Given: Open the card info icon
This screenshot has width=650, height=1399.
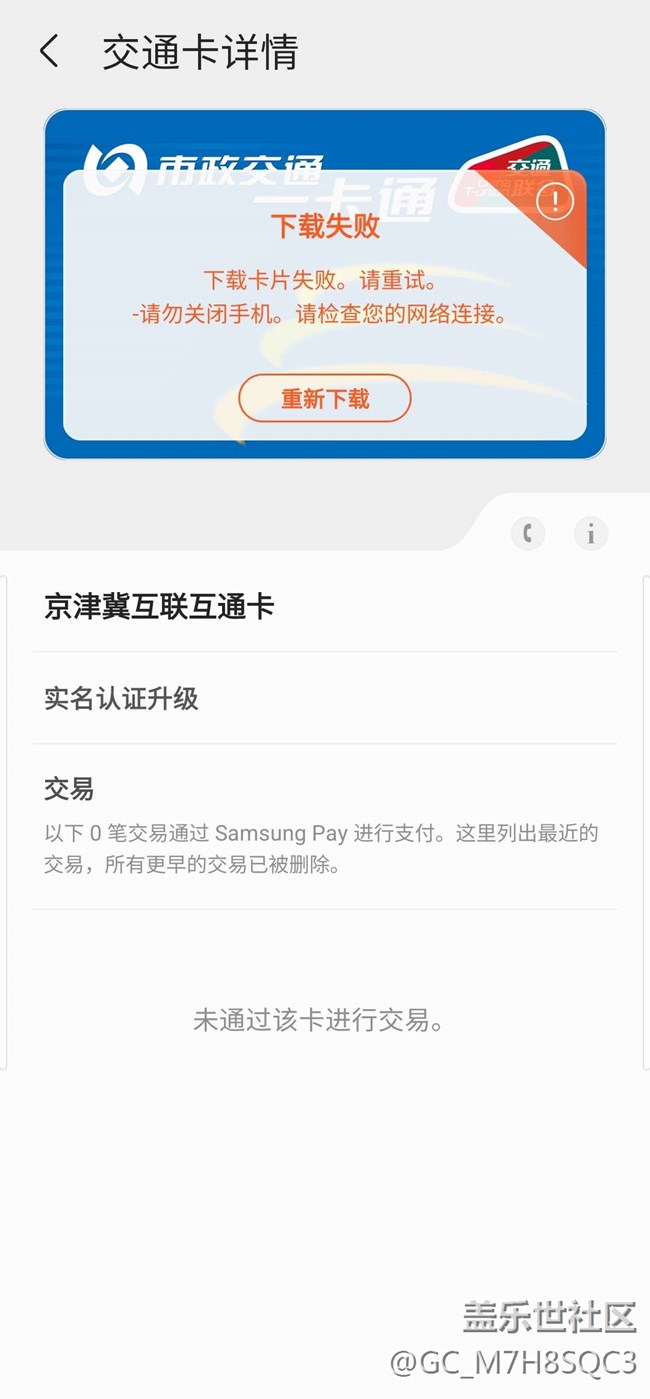Looking at the screenshot, I should 591,533.
